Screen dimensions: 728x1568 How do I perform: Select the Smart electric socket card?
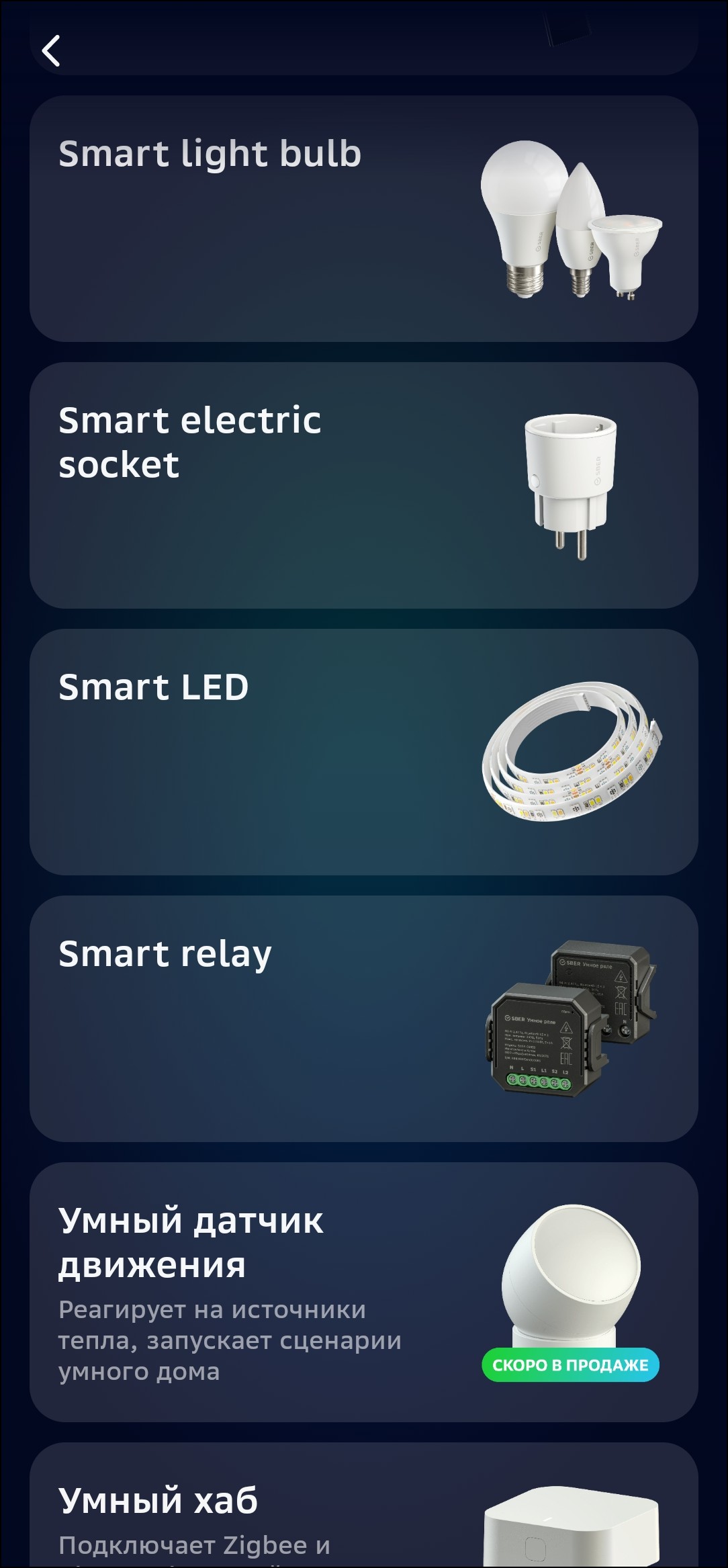tap(363, 485)
